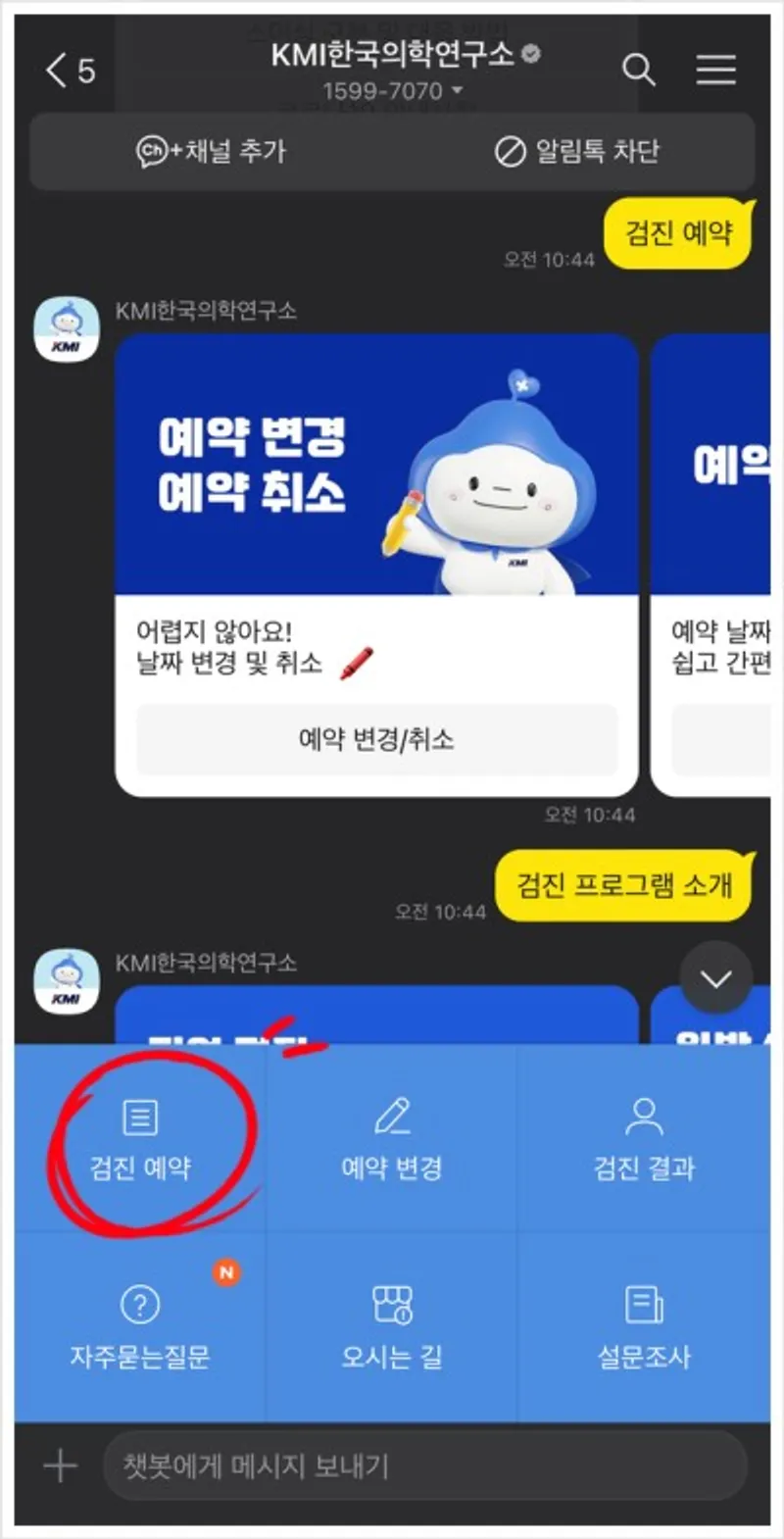Open 검진 결과 results menu
The image size is (784, 1539).
click(x=644, y=1139)
